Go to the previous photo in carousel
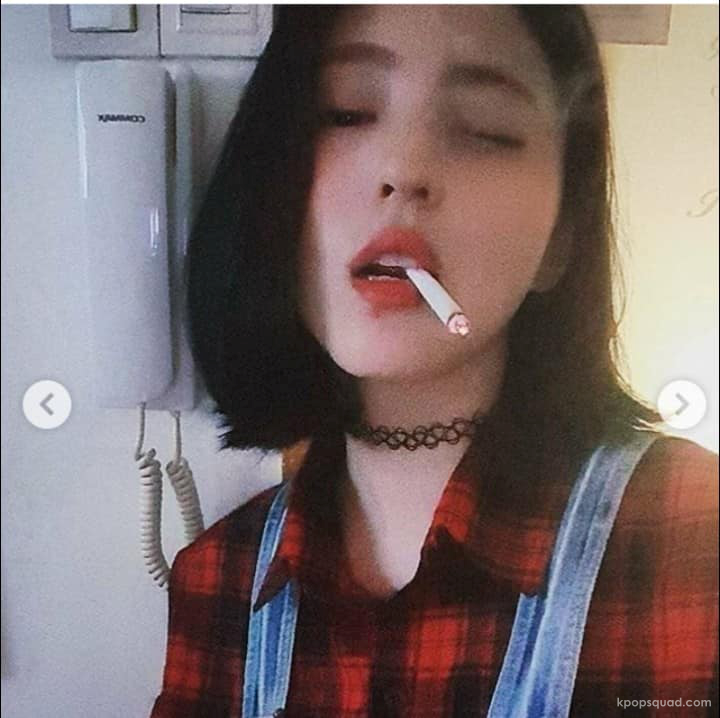The image size is (720, 718). point(47,404)
